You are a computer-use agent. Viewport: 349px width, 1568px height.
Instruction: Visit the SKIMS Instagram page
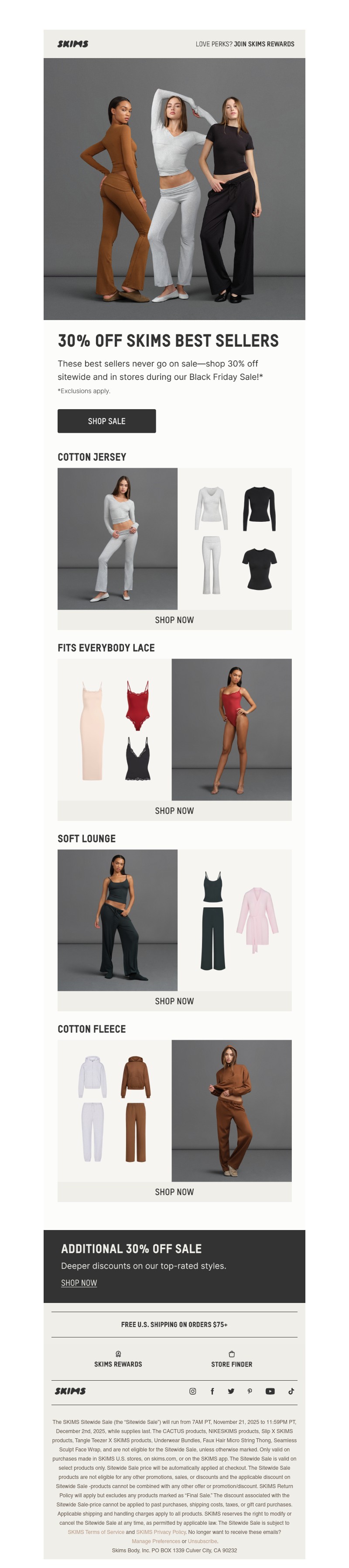tap(193, 1391)
